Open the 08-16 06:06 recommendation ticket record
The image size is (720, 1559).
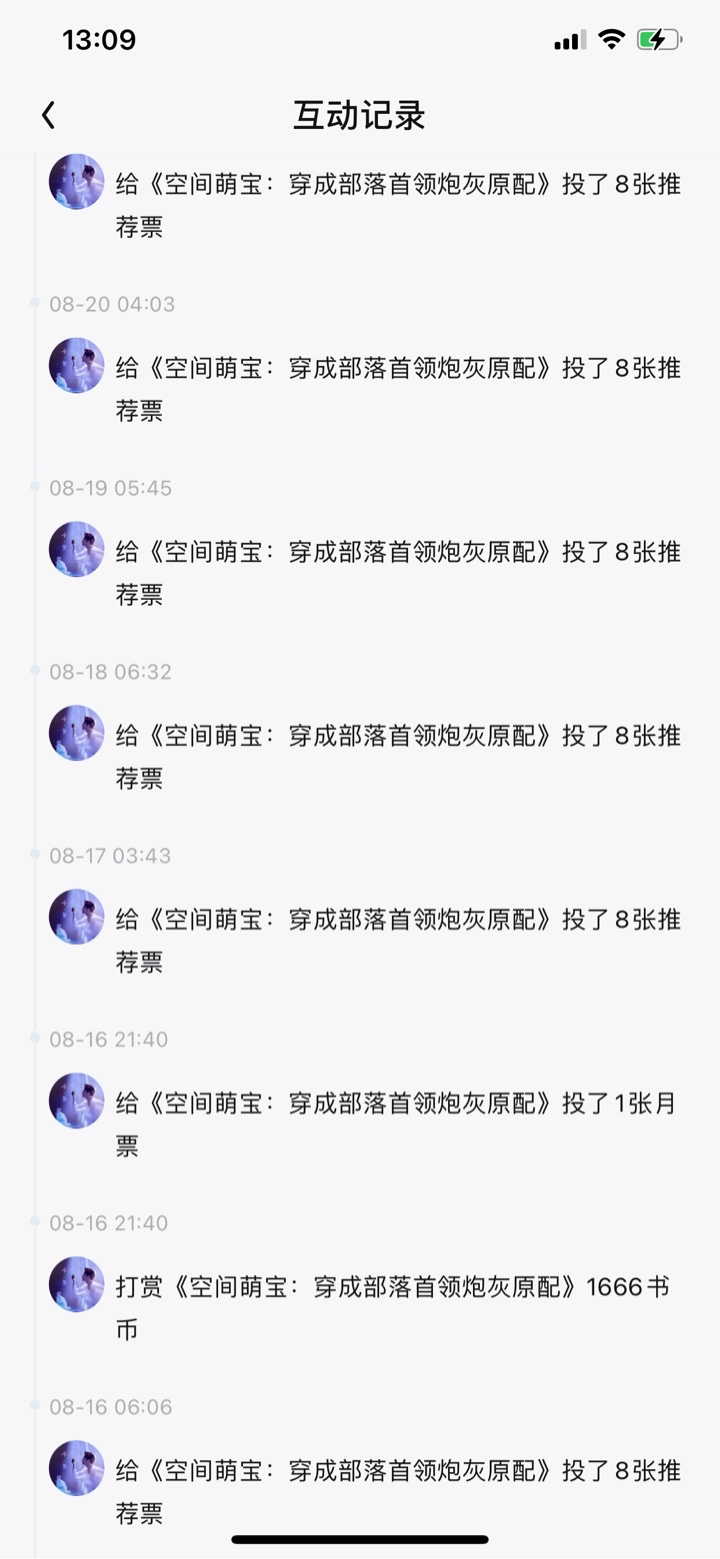(398, 1492)
